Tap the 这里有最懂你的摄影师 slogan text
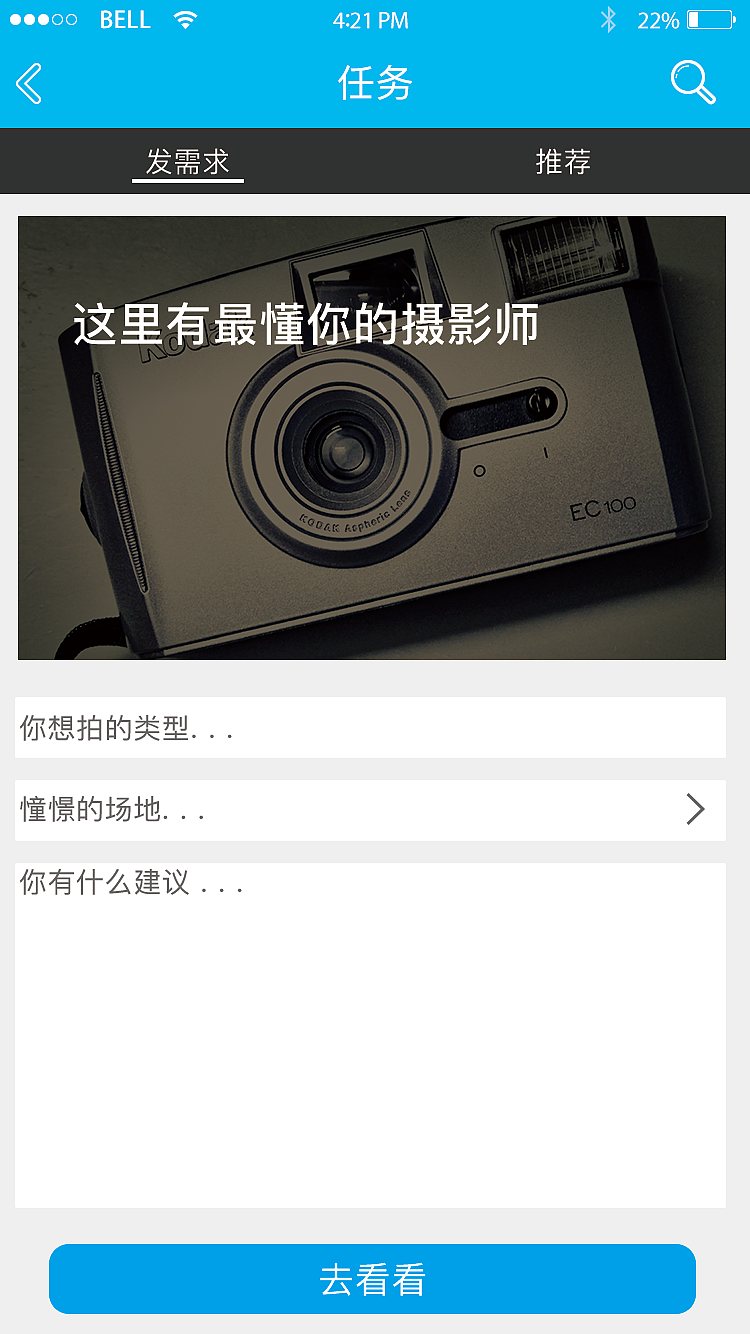The height and width of the screenshot is (1334, 750). point(305,323)
